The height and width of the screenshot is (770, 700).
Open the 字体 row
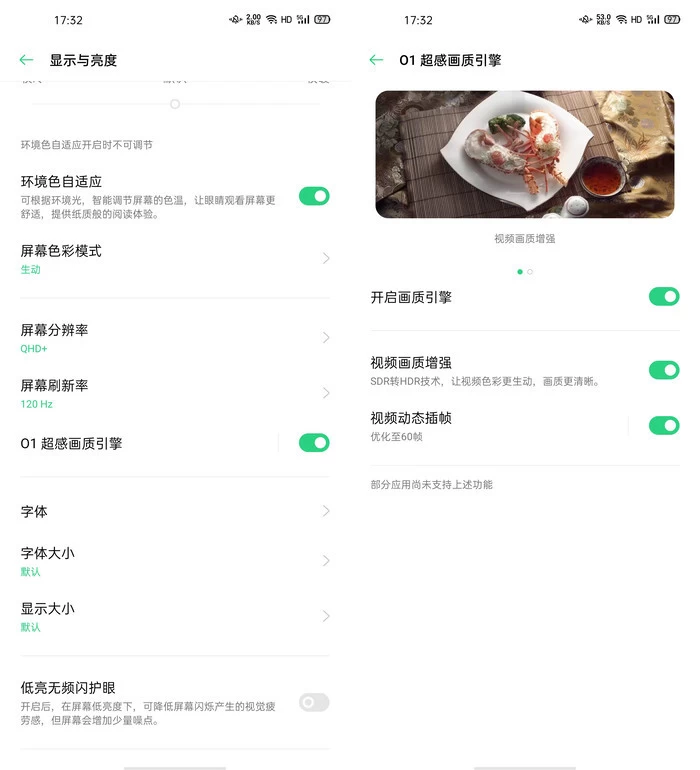(x=175, y=511)
